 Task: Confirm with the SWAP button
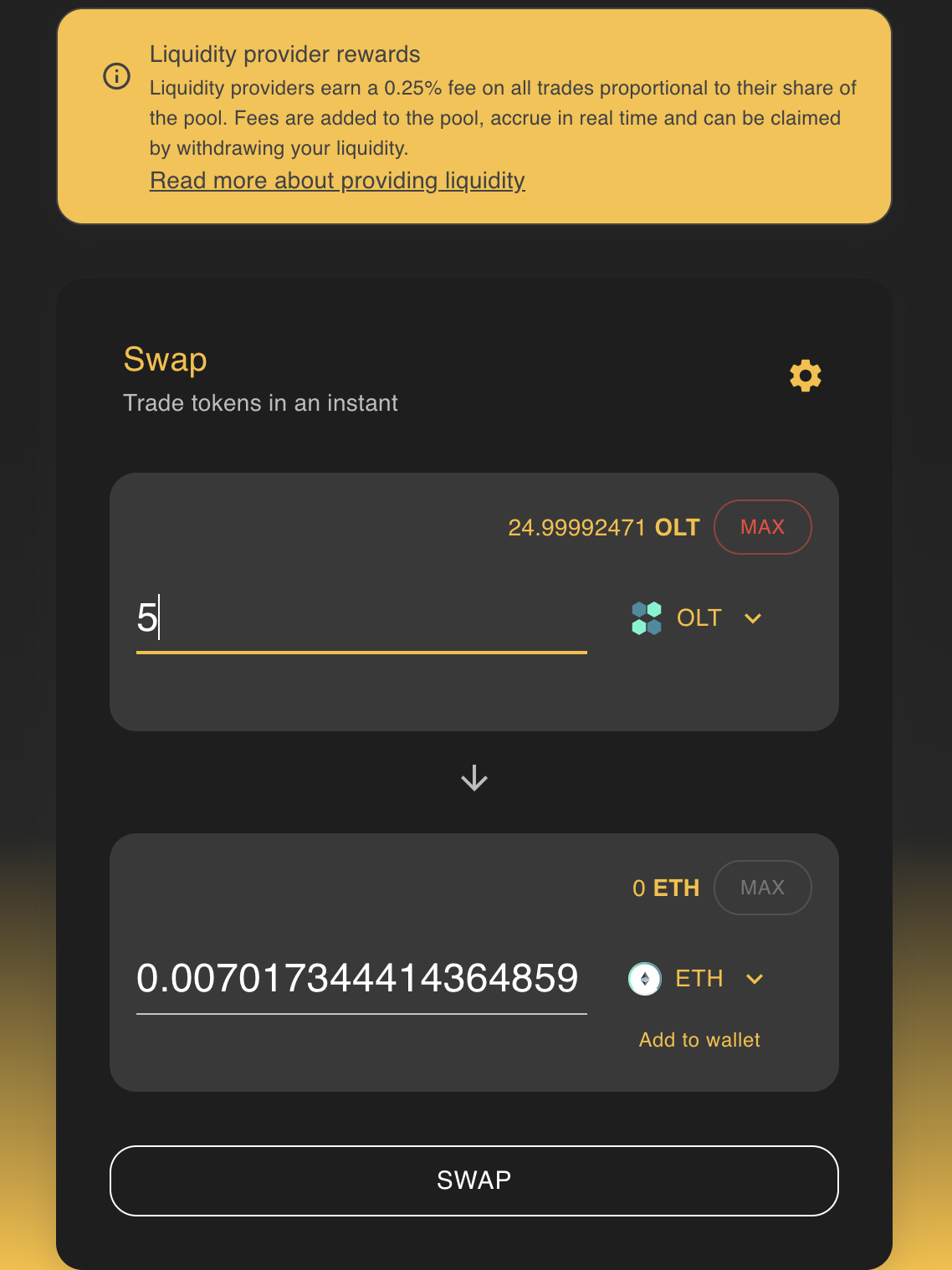click(474, 1180)
